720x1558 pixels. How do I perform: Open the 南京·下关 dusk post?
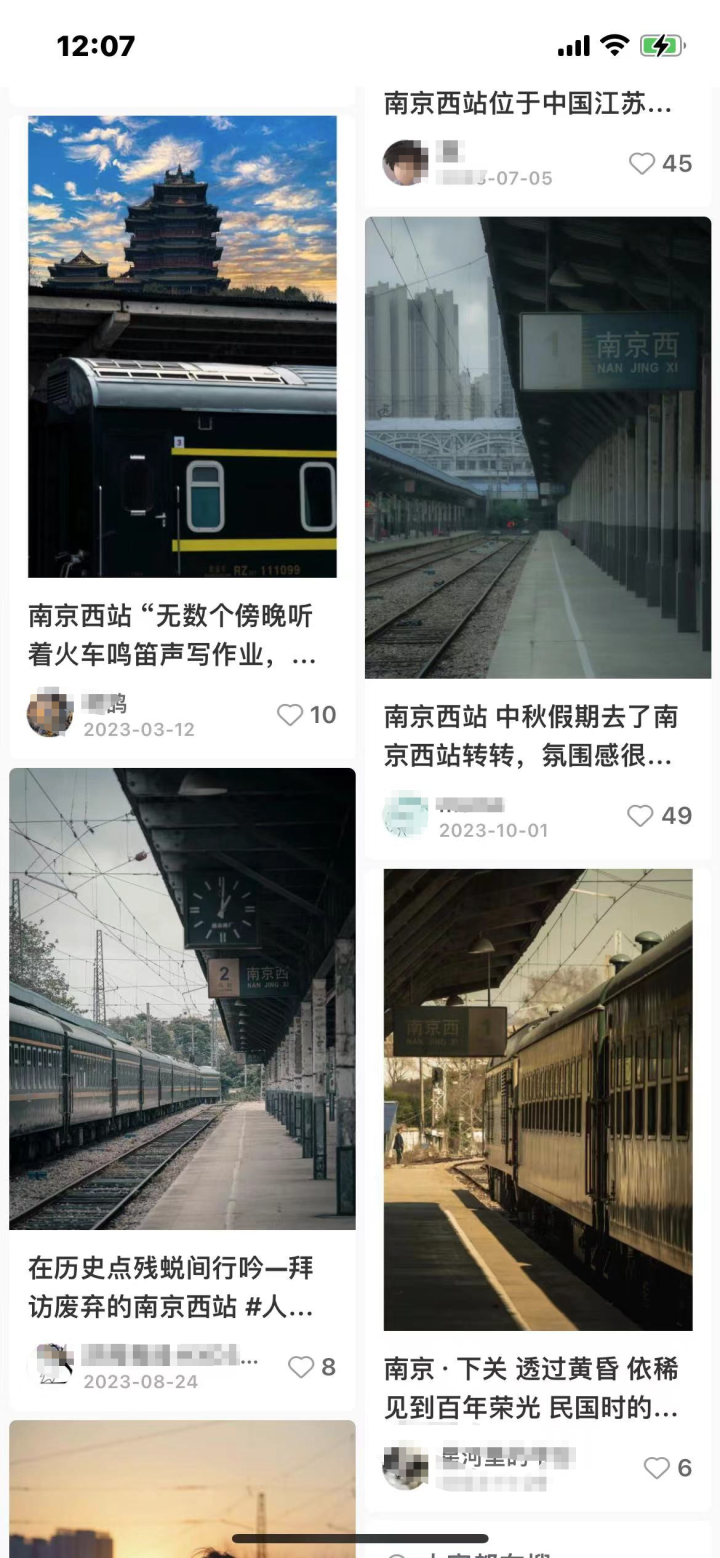pos(538,1100)
